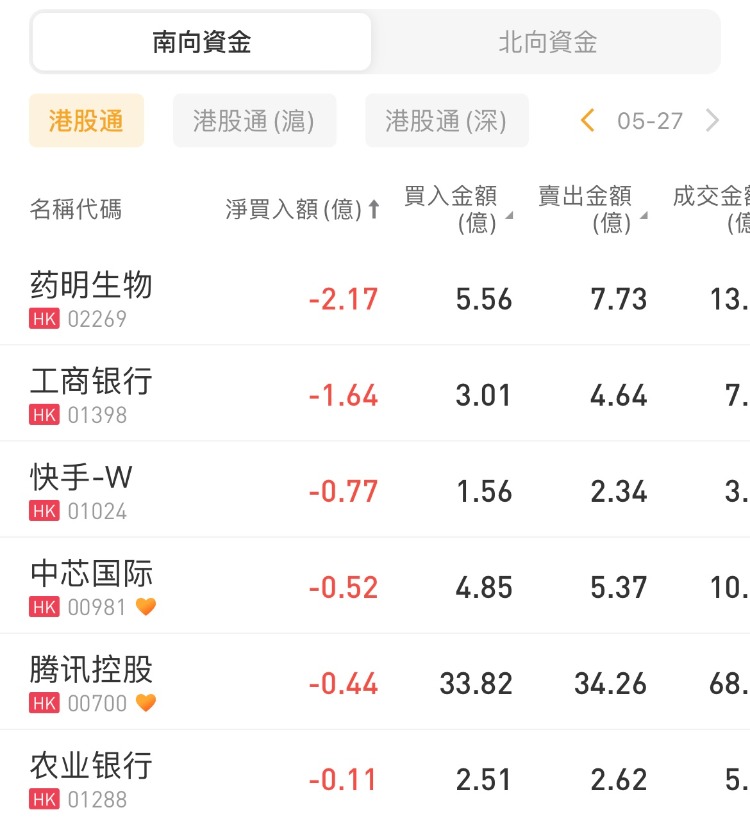This screenshot has width=750, height=819.
Task: Switch to the 南向資金 tab
Action: click(x=201, y=42)
